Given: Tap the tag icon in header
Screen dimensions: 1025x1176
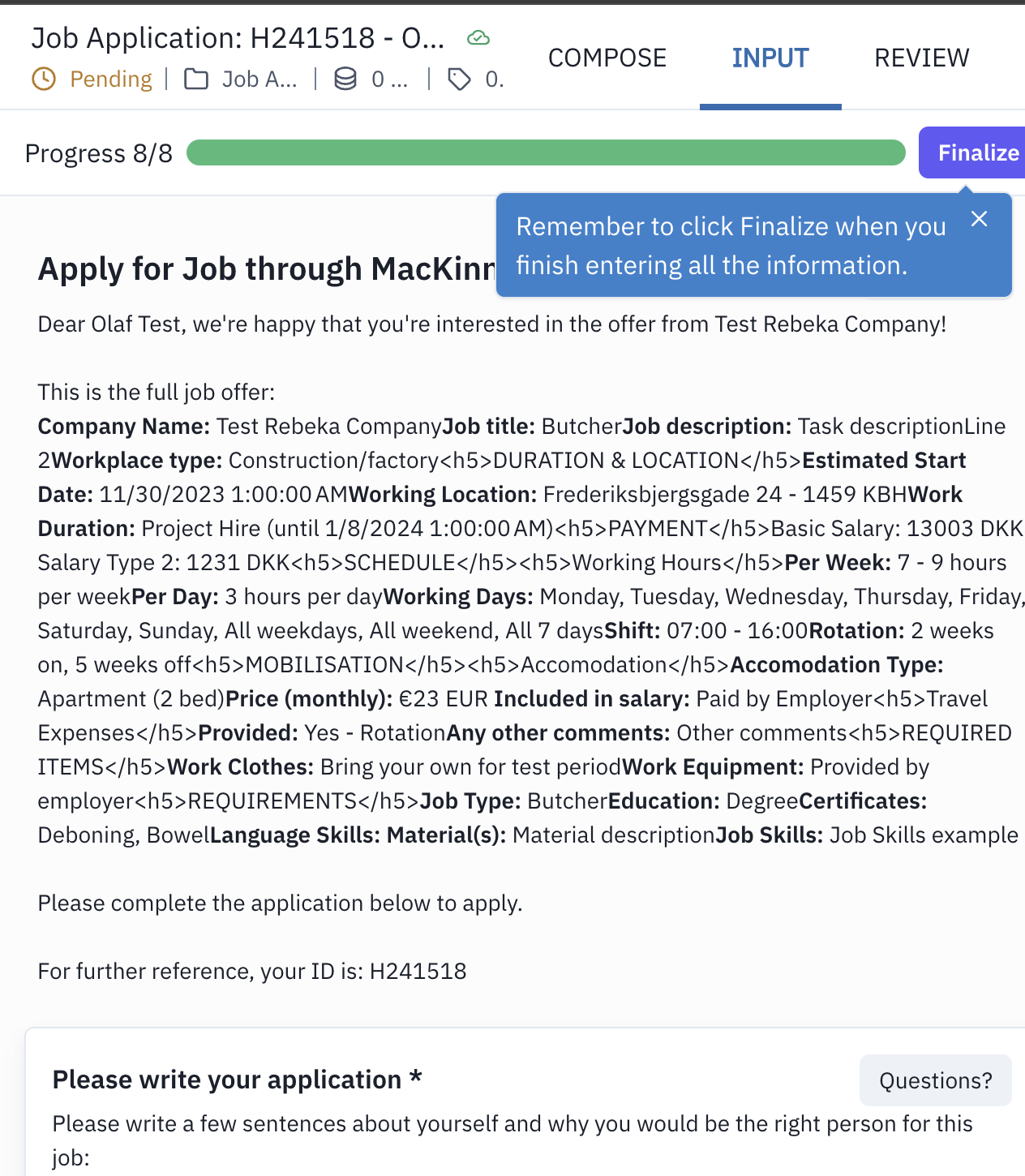Looking at the screenshot, I should tap(459, 79).
